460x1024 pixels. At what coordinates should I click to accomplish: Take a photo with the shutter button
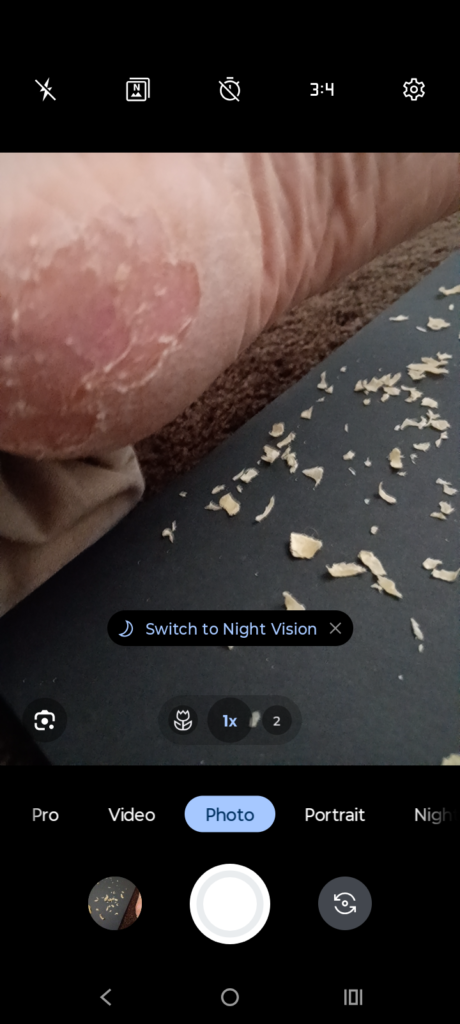click(230, 904)
